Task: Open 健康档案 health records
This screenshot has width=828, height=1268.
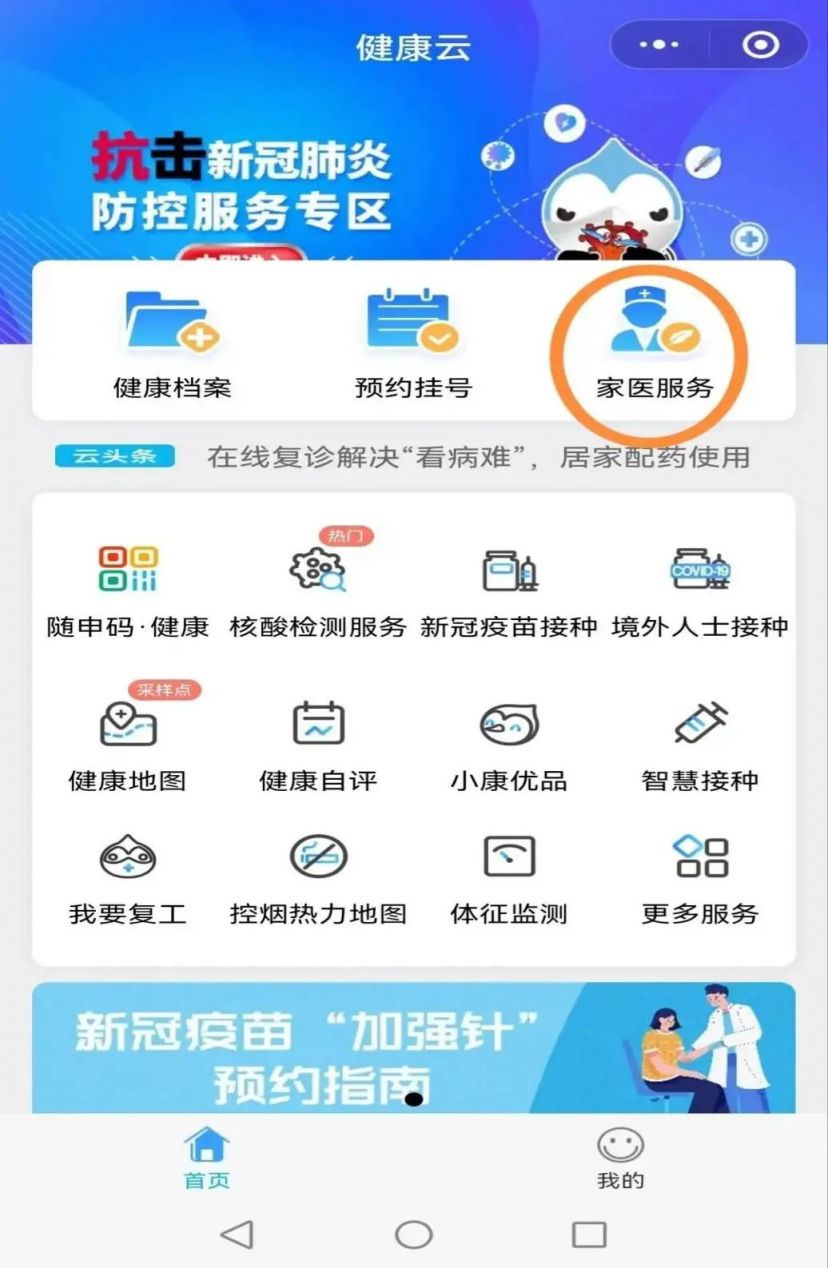Action: [x=172, y=342]
